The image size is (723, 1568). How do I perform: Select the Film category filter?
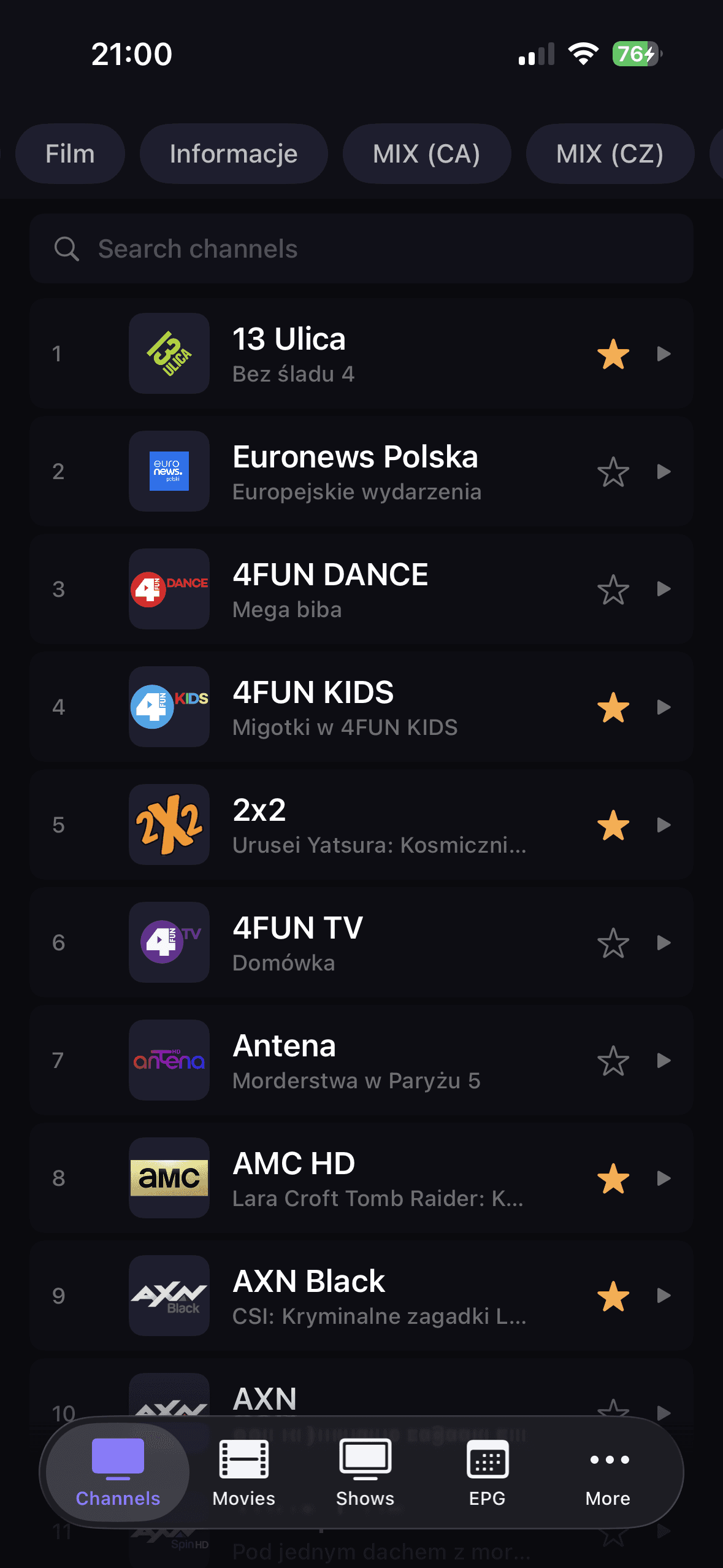click(69, 153)
